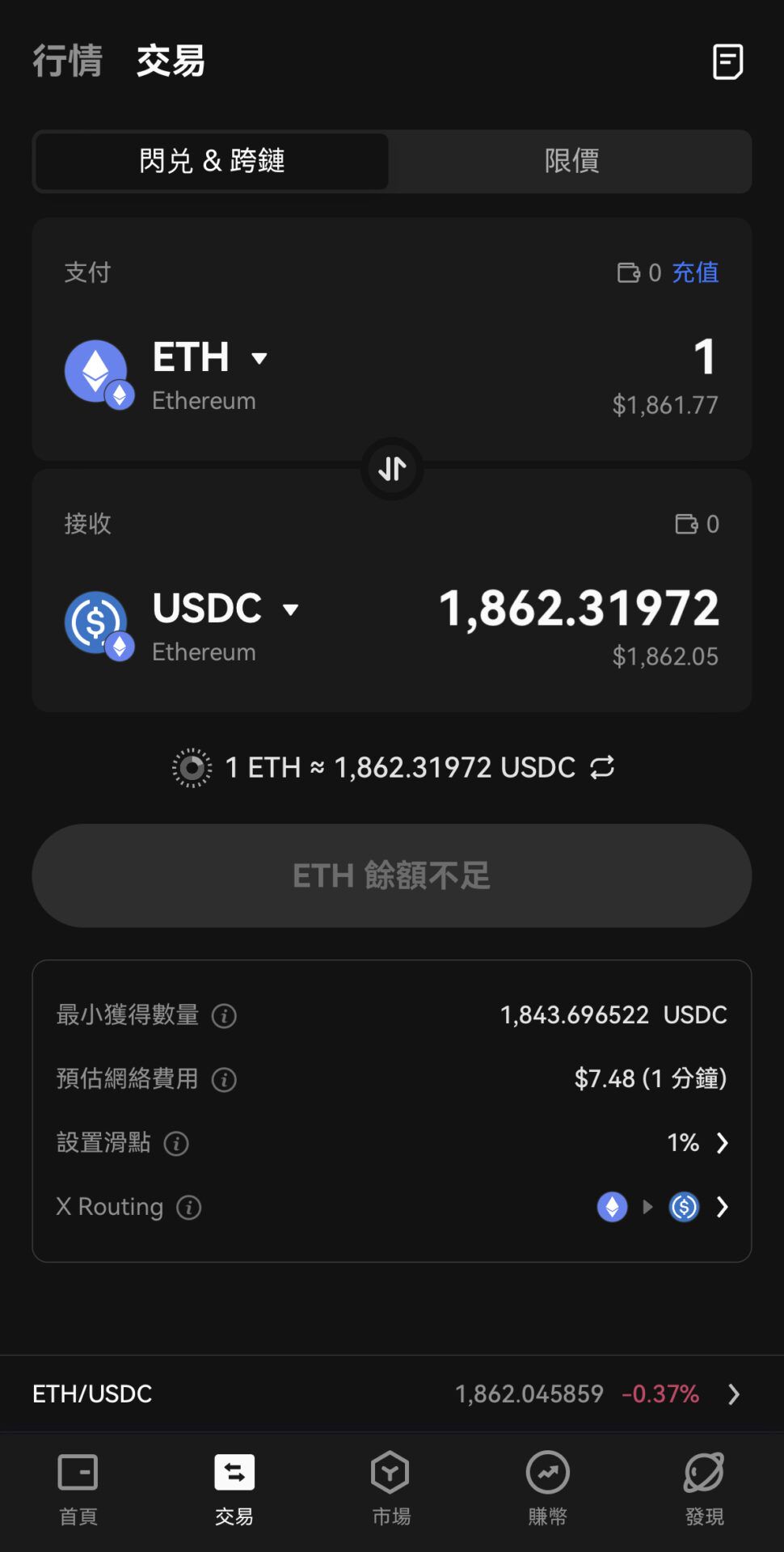This screenshot has height=1552, width=784.
Task: Edit the pay amount field showing 1
Action: tap(704, 357)
